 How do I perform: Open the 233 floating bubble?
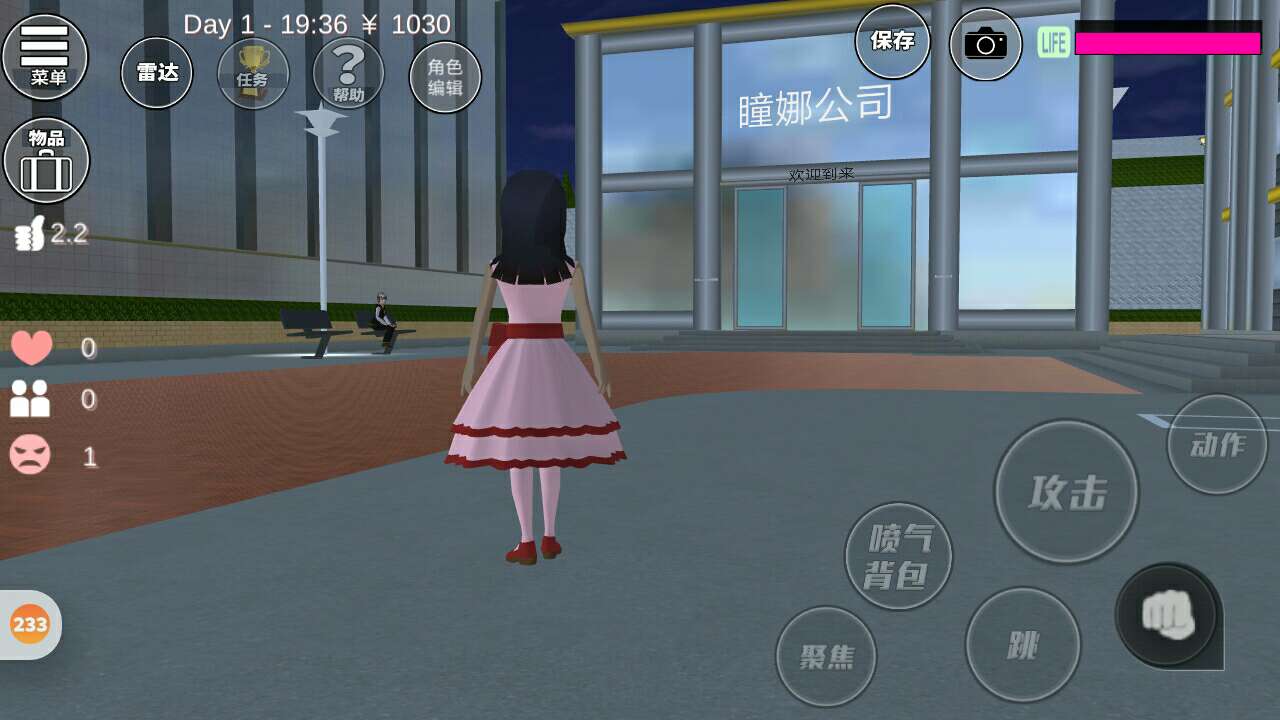[x=30, y=625]
